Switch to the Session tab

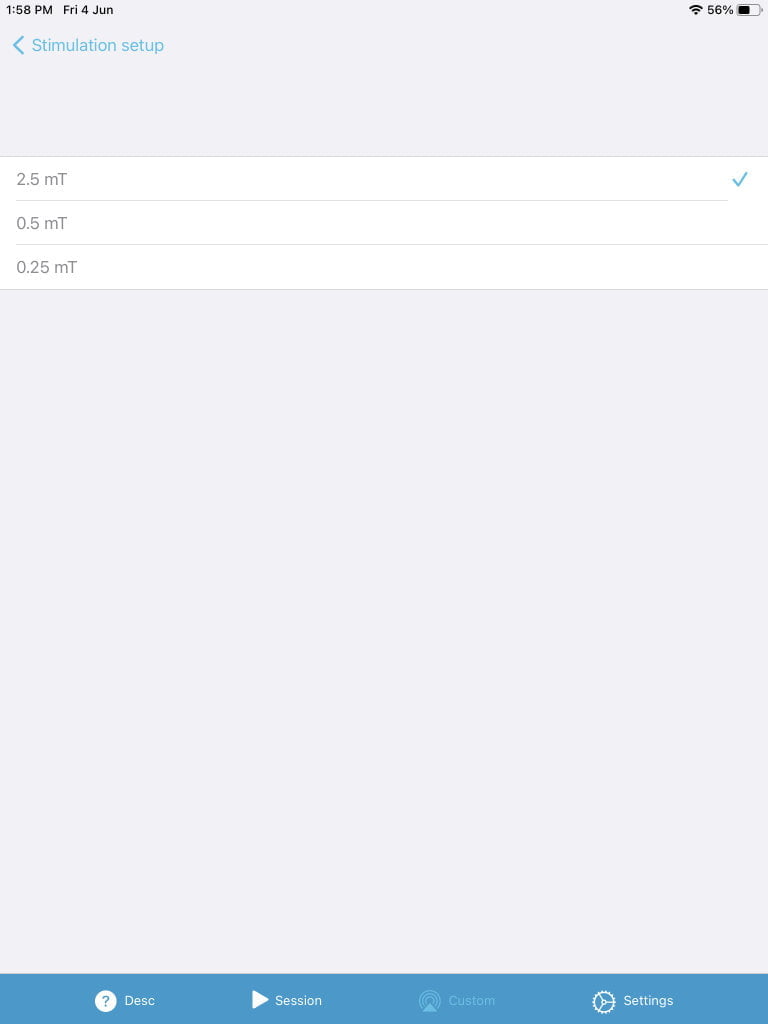coord(286,1000)
